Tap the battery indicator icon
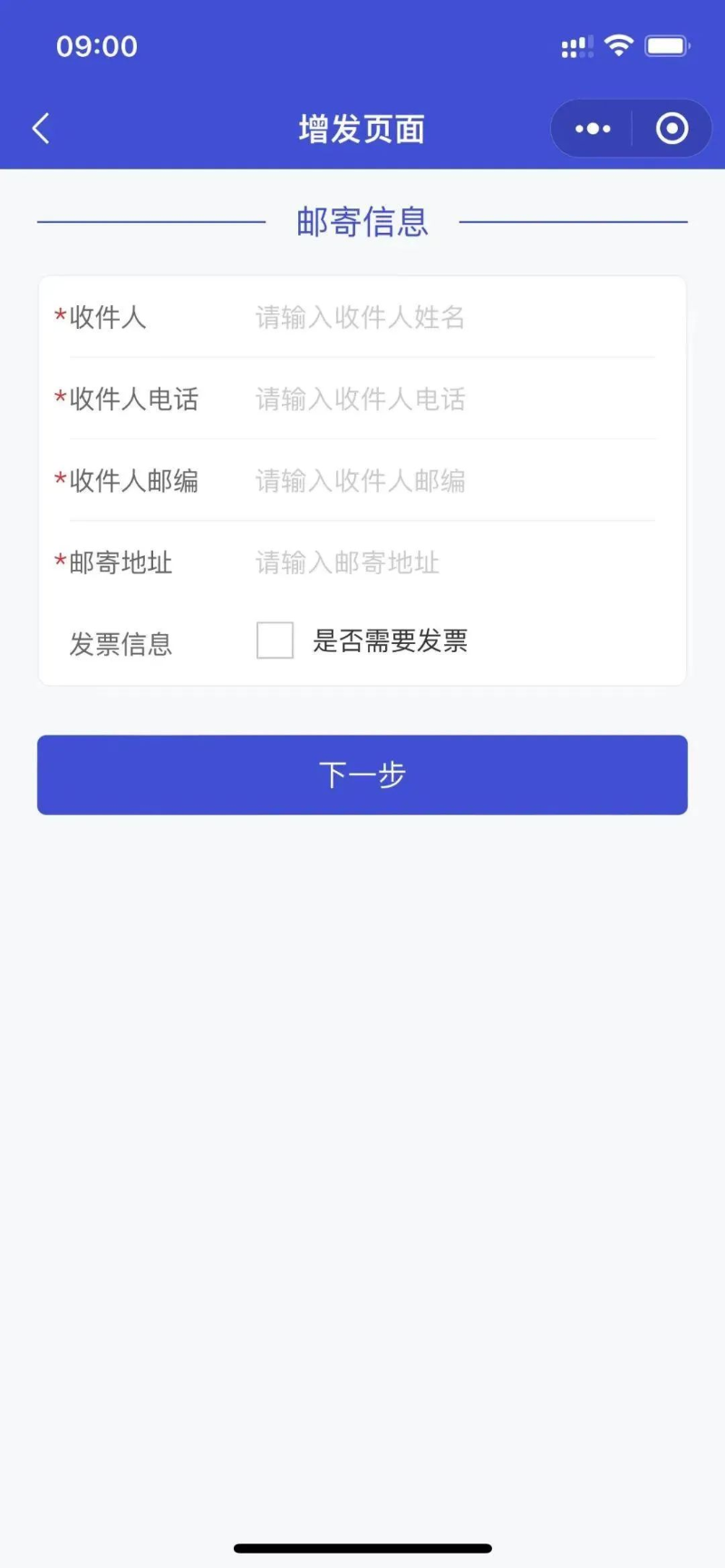 [668, 45]
